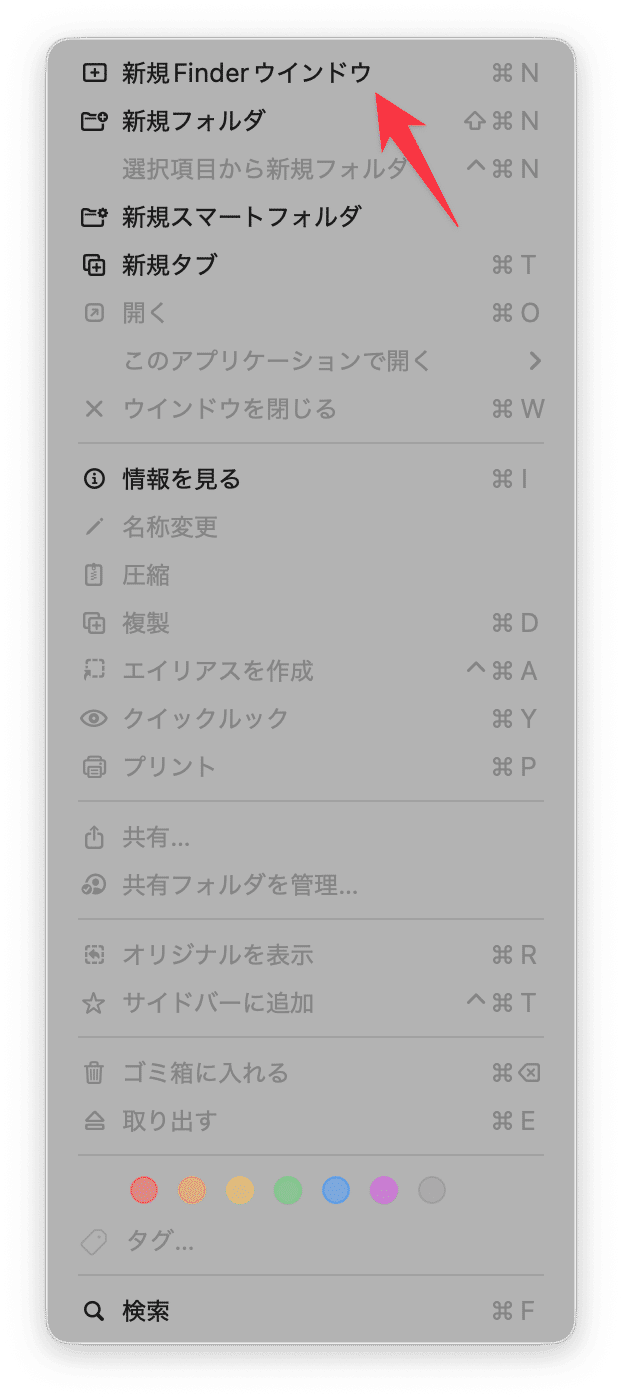Choose 新規フォルダ to create a folder
The width and height of the screenshot is (622, 1398).
[193, 121]
